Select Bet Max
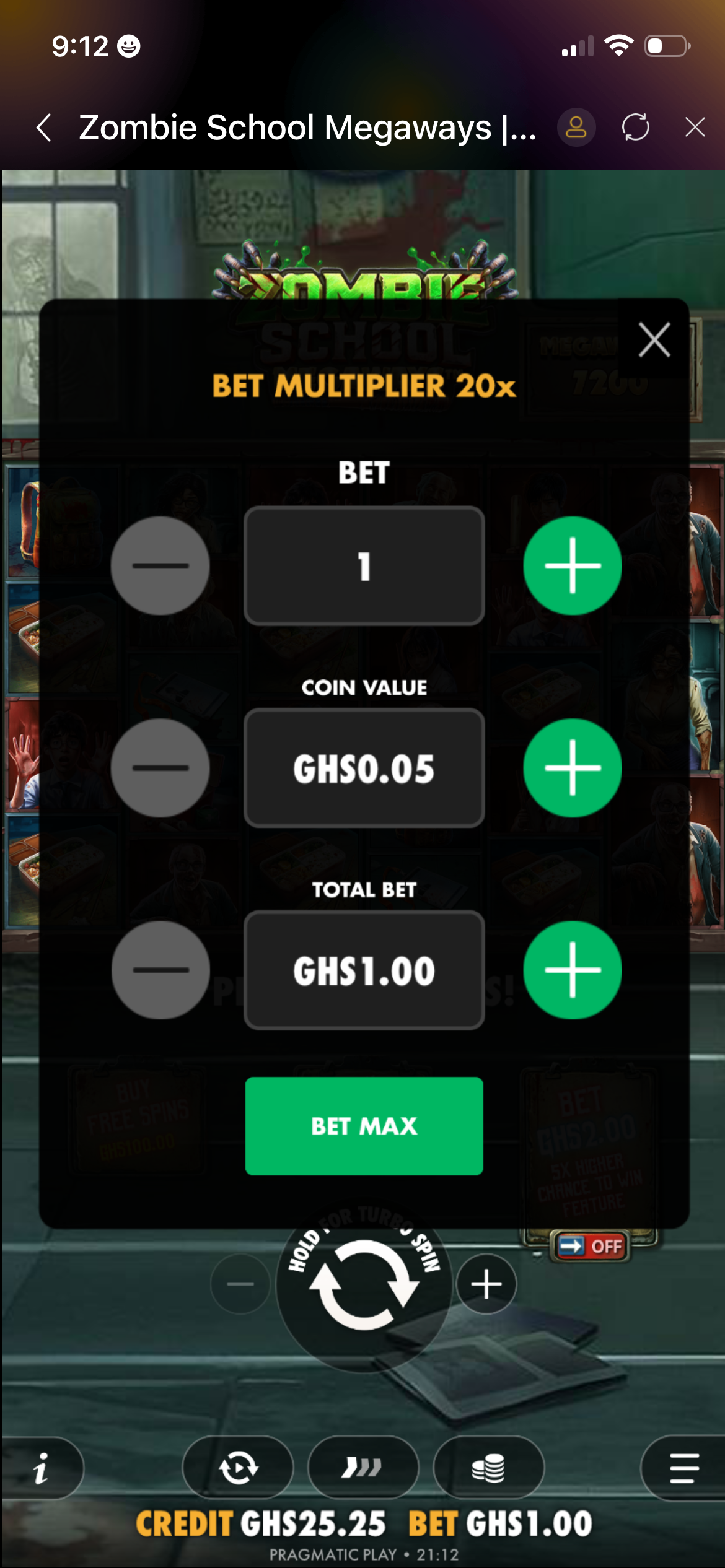 pos(364,1126)
